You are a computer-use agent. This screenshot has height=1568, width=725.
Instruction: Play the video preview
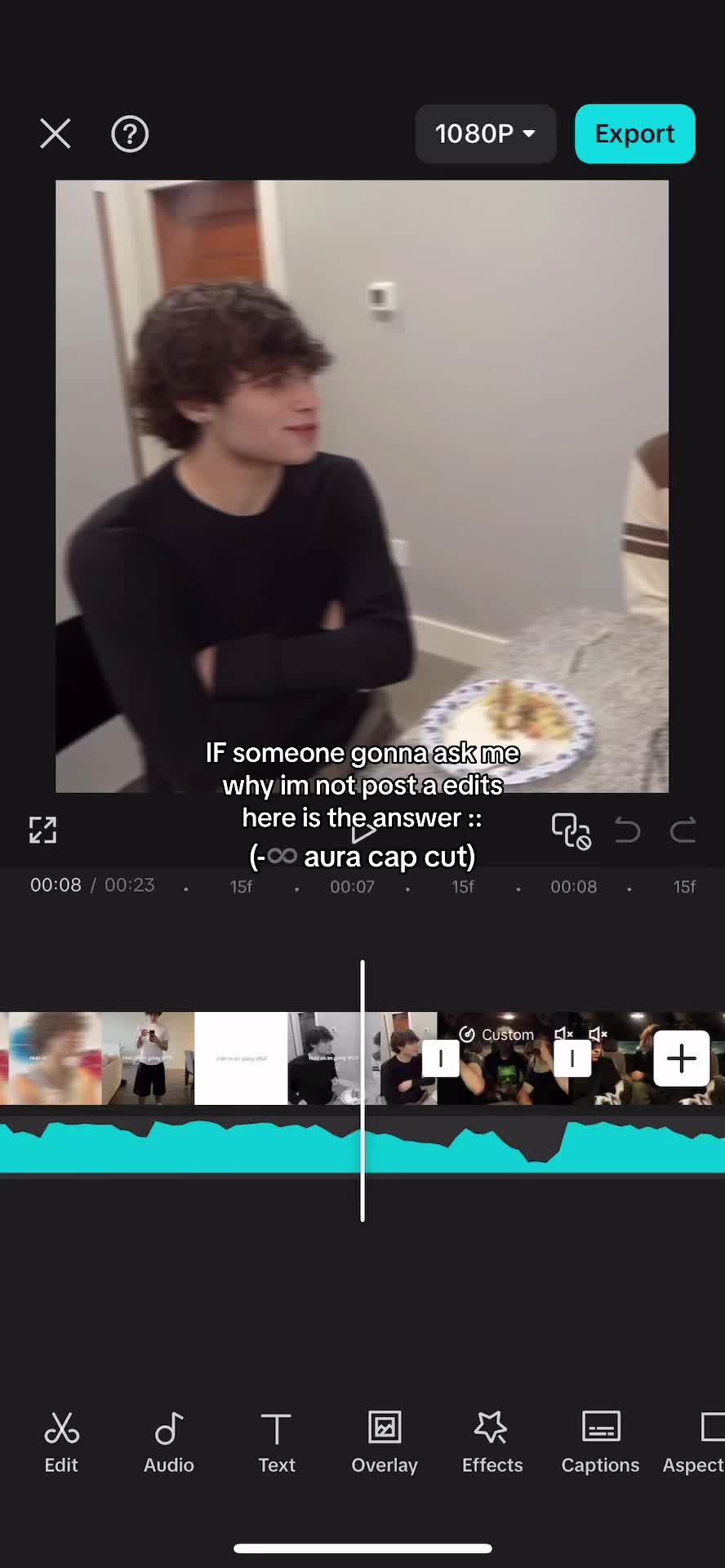362,832
